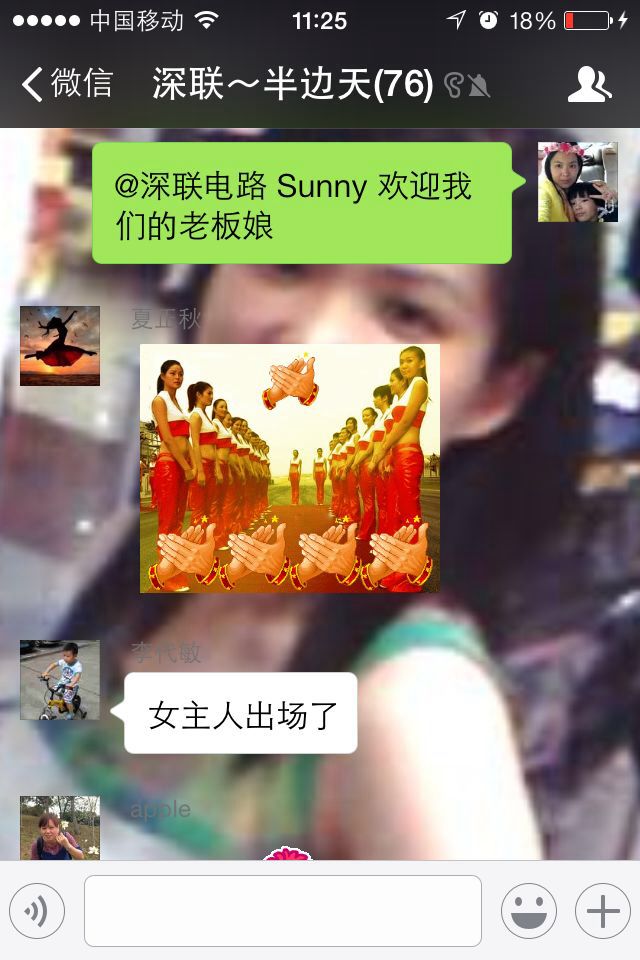Open 李代敏's profile avatar
This screenshot has height=960, width=640.
60,680
